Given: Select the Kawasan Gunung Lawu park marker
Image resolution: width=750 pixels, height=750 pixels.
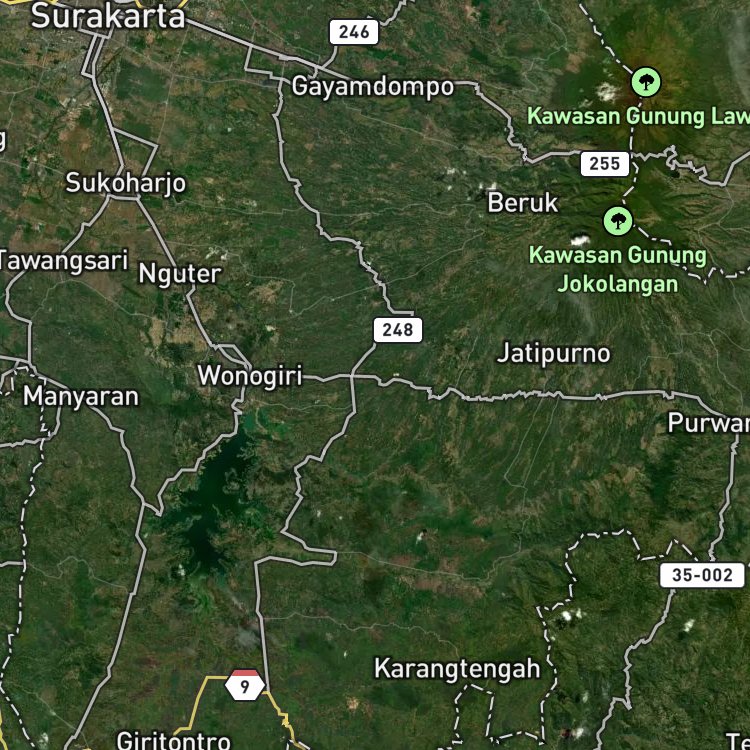Looking at the screenshot, I should (646, 82).
